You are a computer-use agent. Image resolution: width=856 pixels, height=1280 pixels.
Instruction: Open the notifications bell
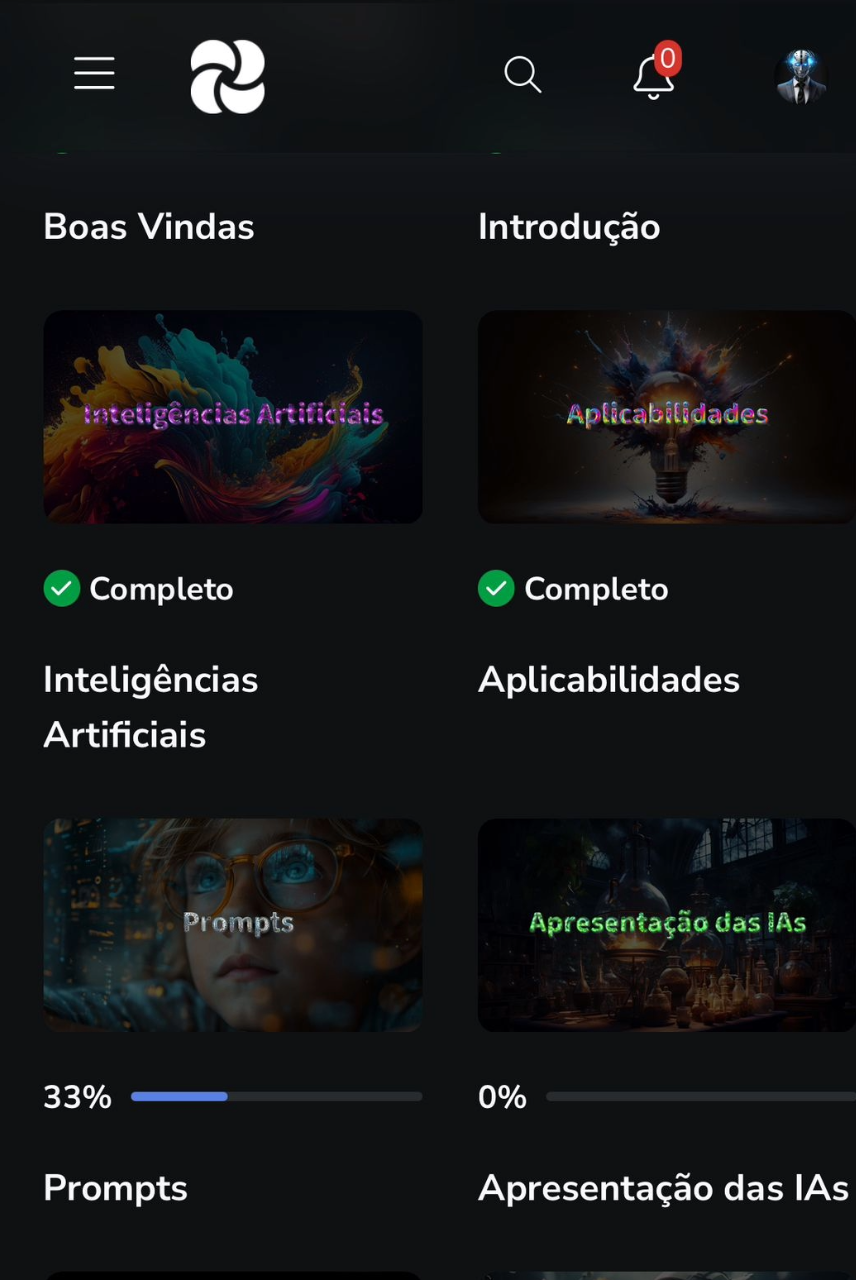[653, 76]
